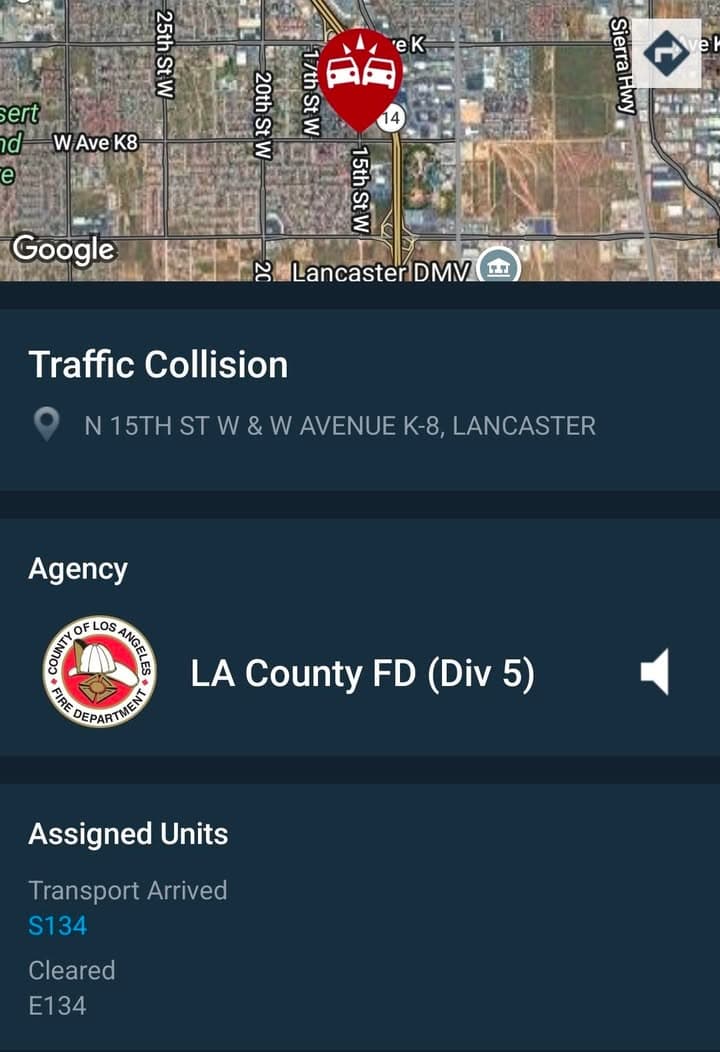Click the Lancaster DMV government building icon

coord(498,267)
